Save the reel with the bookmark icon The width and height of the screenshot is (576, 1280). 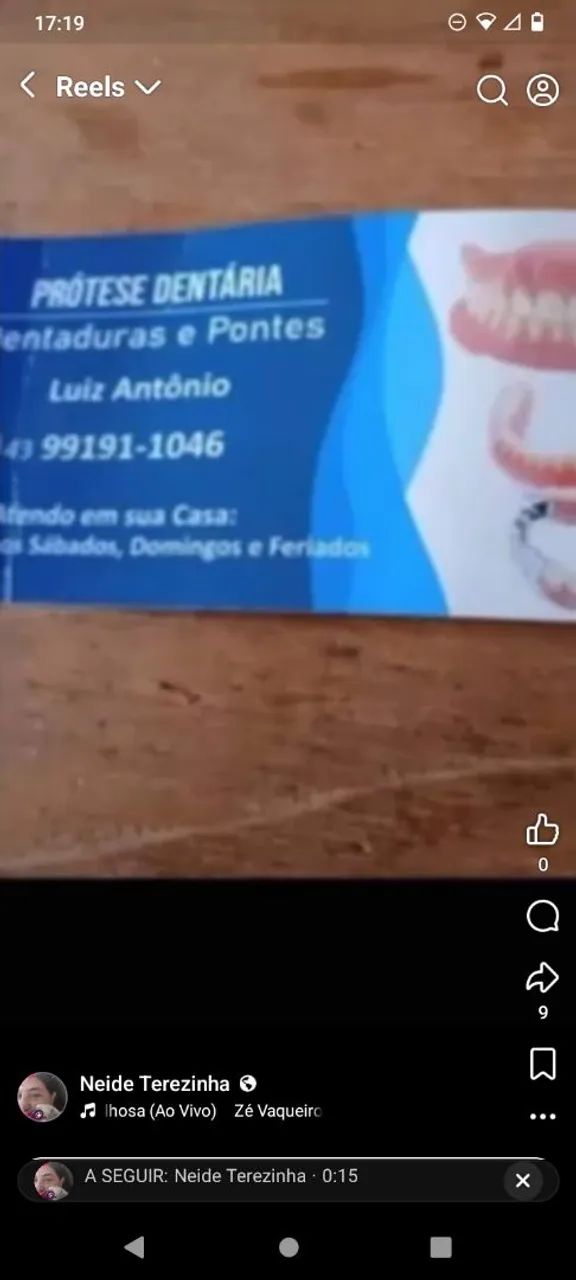542,1064
